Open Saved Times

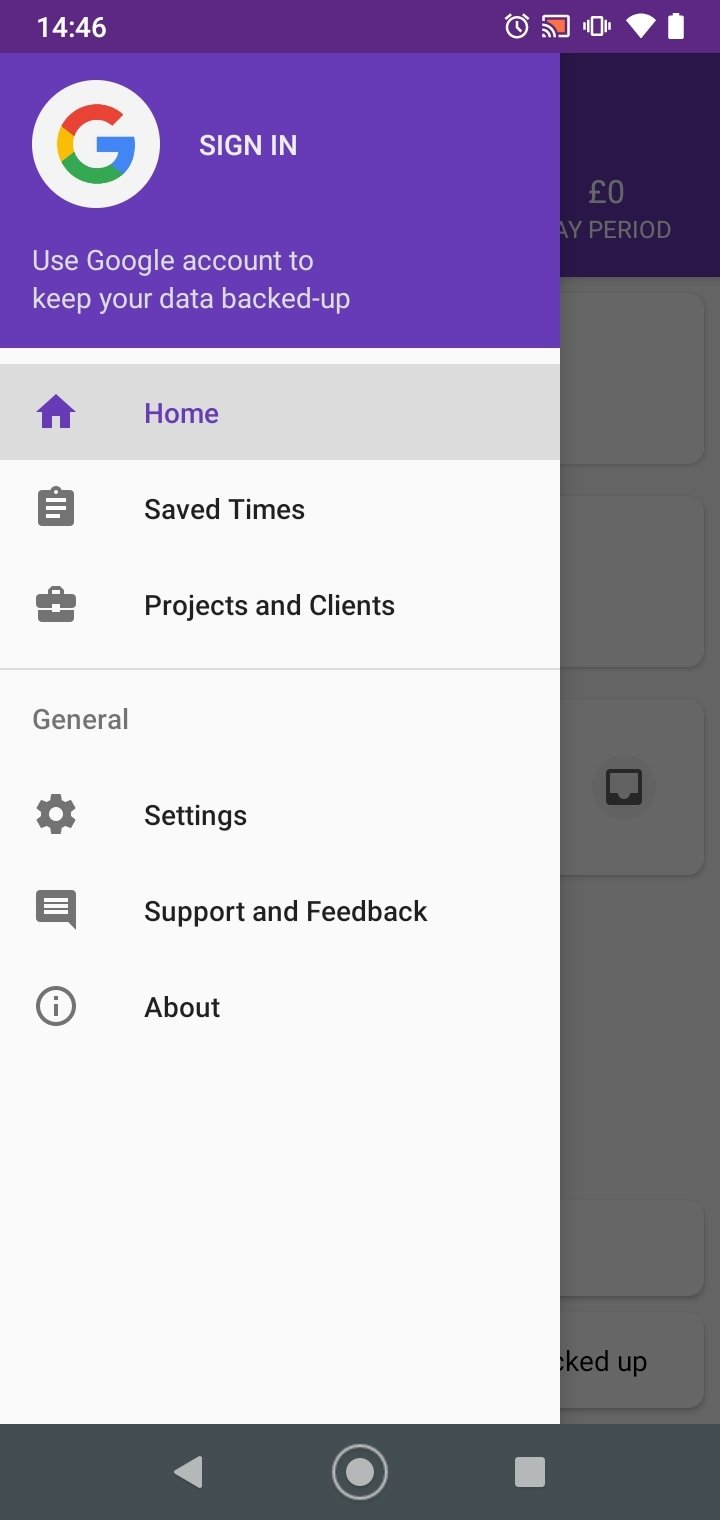point(280,508)
